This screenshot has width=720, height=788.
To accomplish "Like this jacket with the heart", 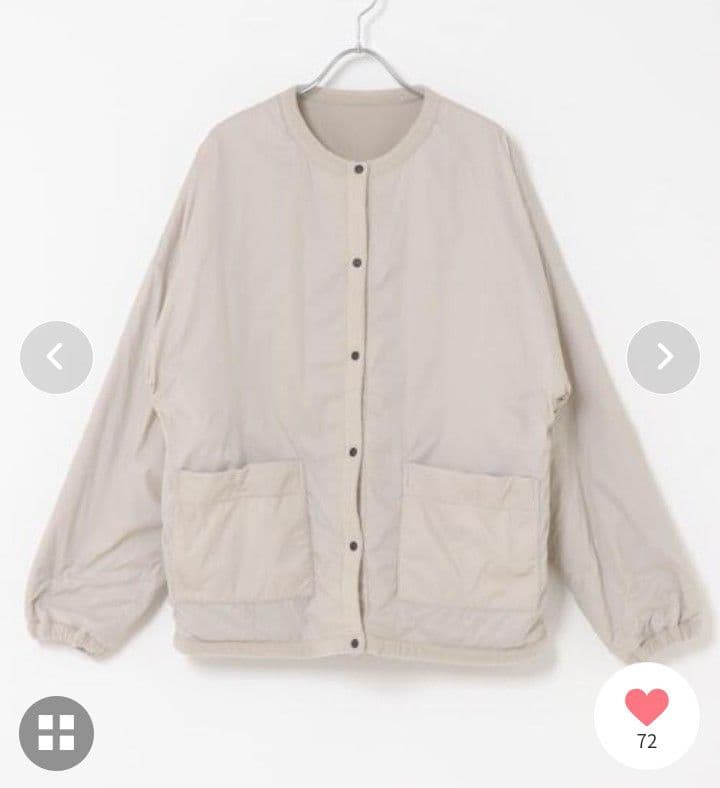I will tap(646, 709).
